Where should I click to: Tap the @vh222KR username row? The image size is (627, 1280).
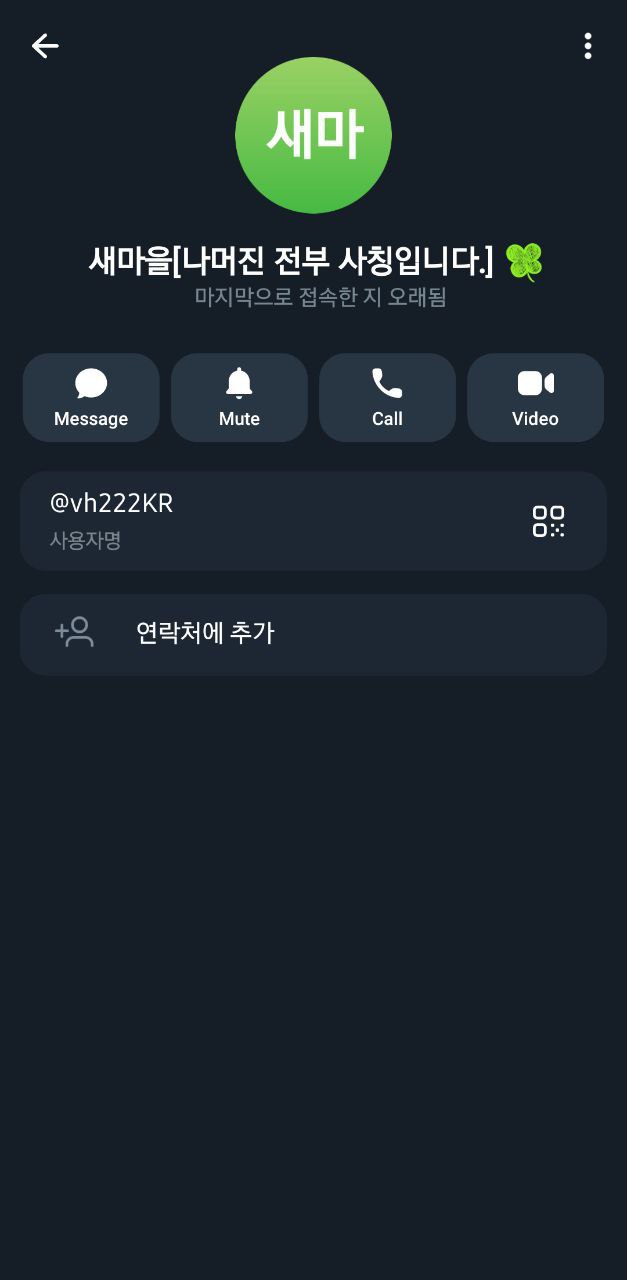250,520
